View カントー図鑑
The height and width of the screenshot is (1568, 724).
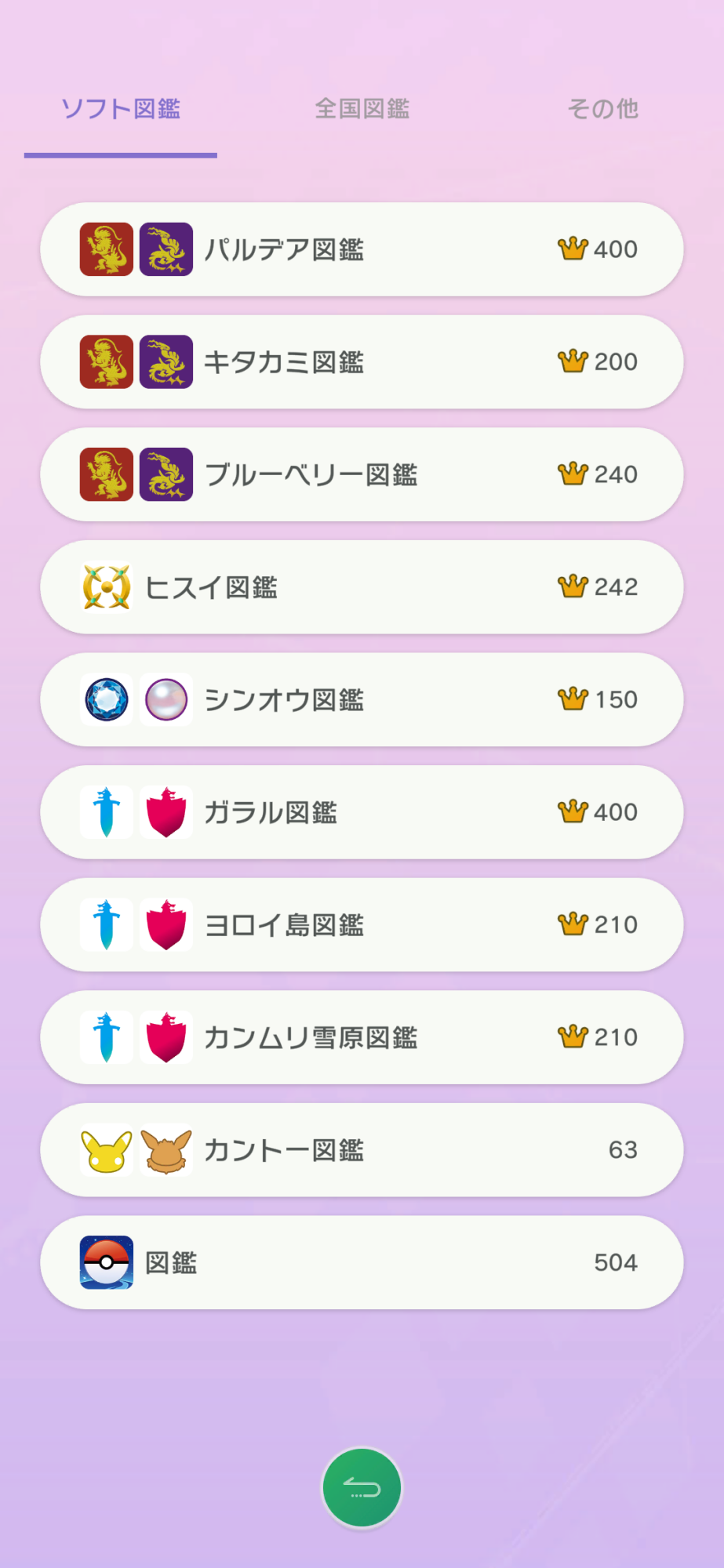pyautogui.click(x=362, y=1150)
